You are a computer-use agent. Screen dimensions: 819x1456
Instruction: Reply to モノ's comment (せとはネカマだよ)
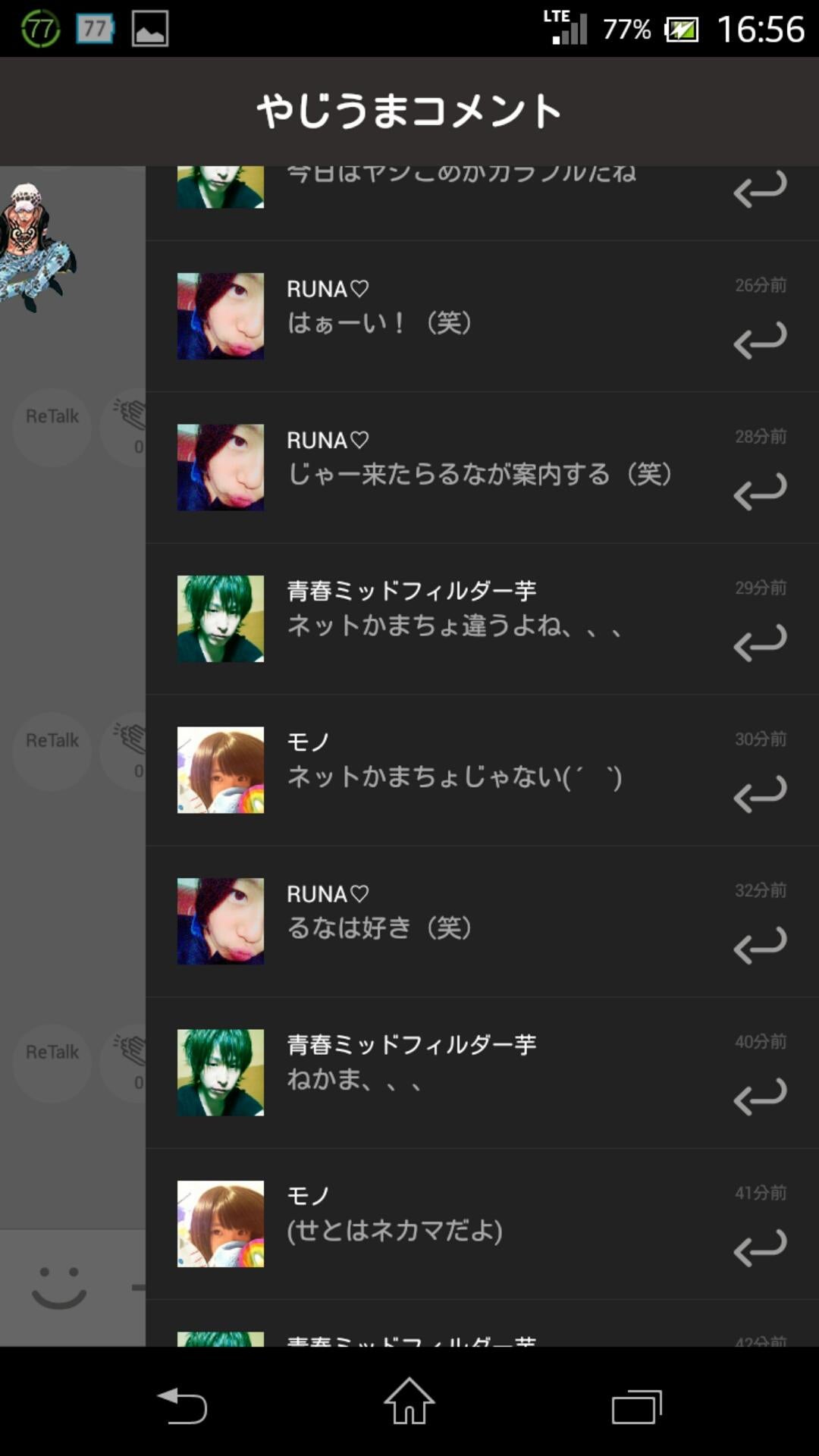[x=760, y=1247]
